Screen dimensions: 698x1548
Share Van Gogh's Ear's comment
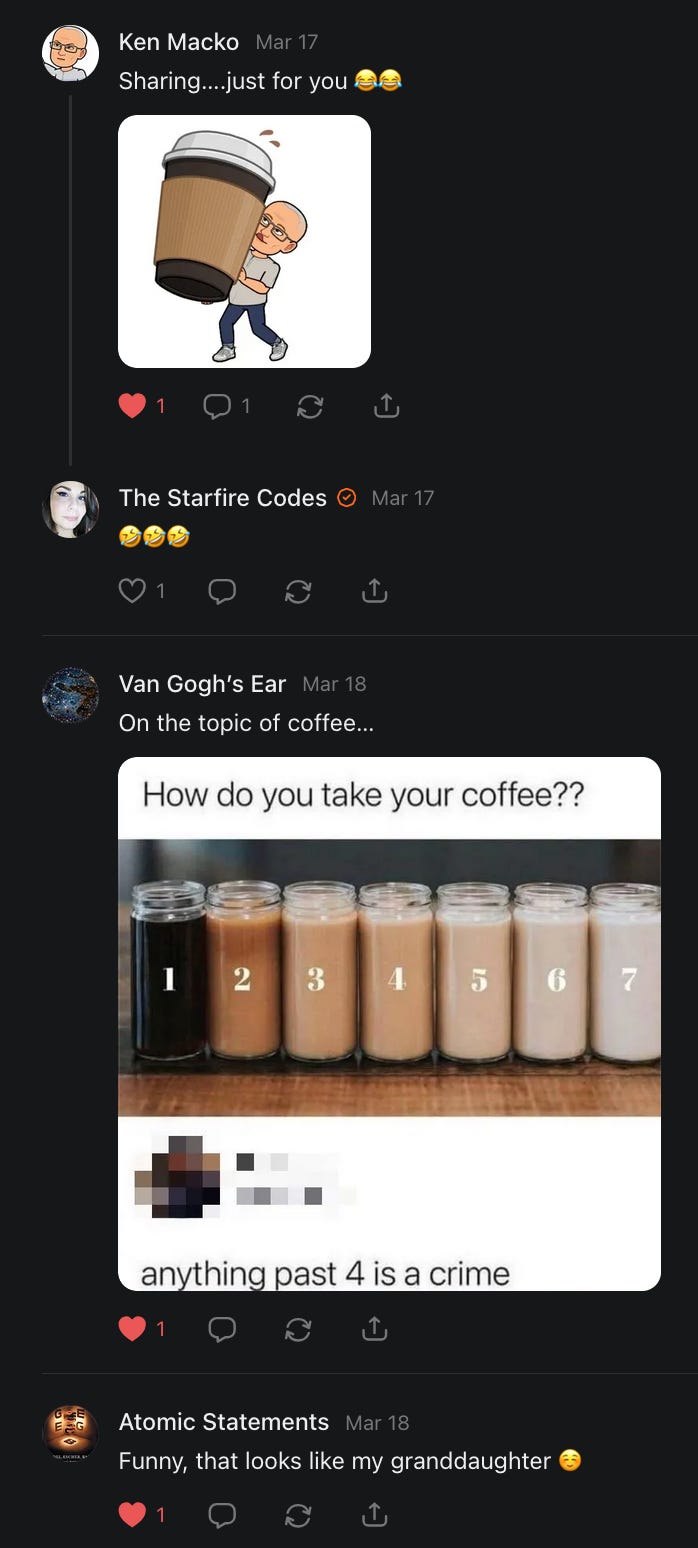click(x=374, y=1329)
